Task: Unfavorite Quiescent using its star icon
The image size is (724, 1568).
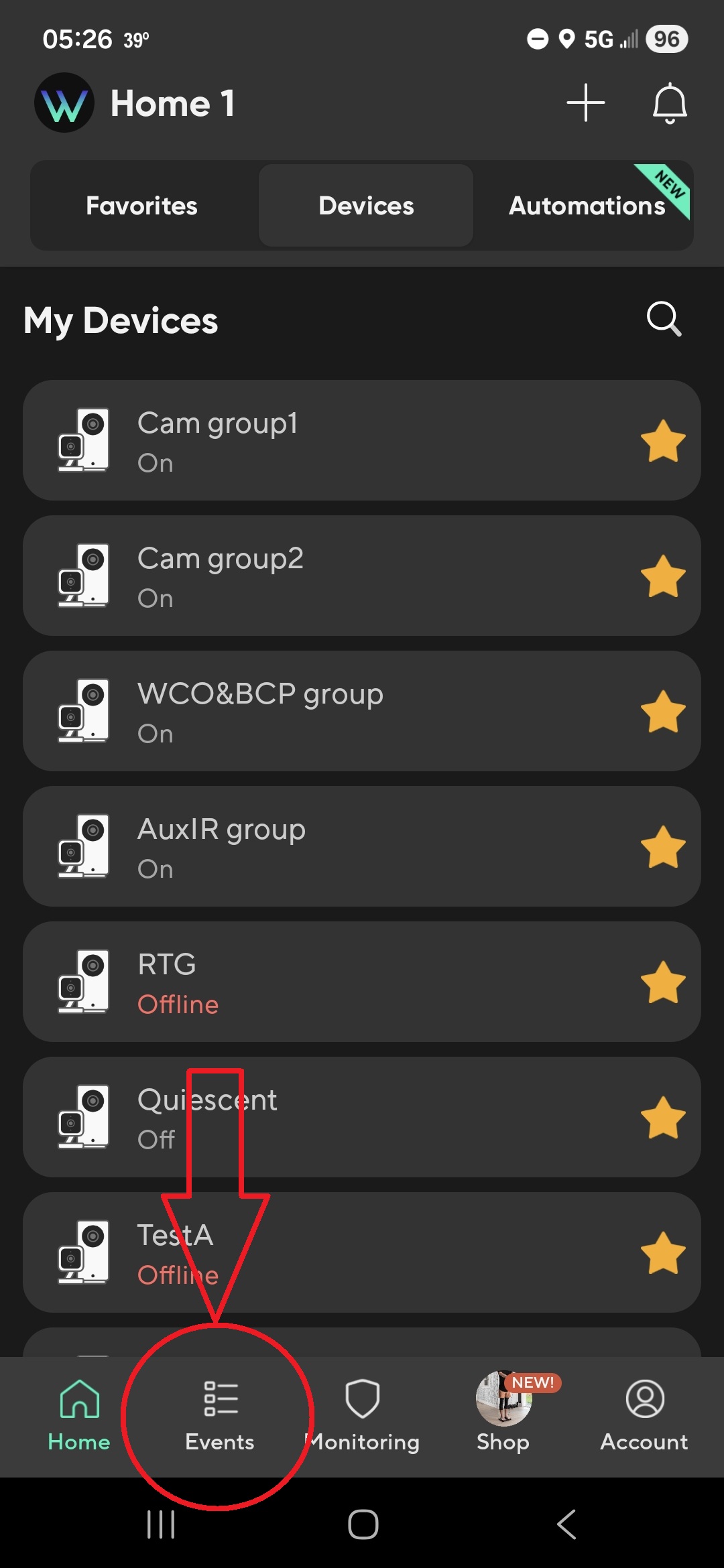Action: click(x=663, y=1118)
